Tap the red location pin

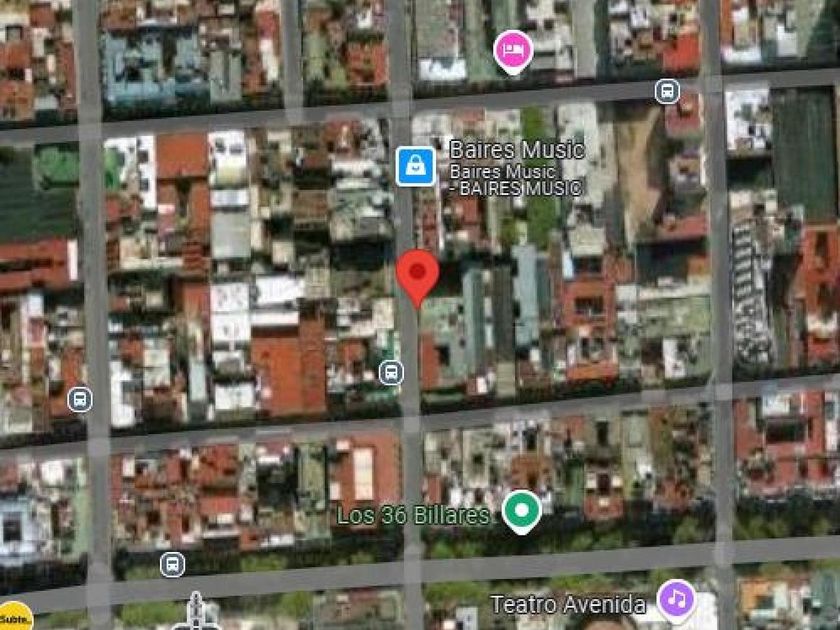(x=417, y=274)
